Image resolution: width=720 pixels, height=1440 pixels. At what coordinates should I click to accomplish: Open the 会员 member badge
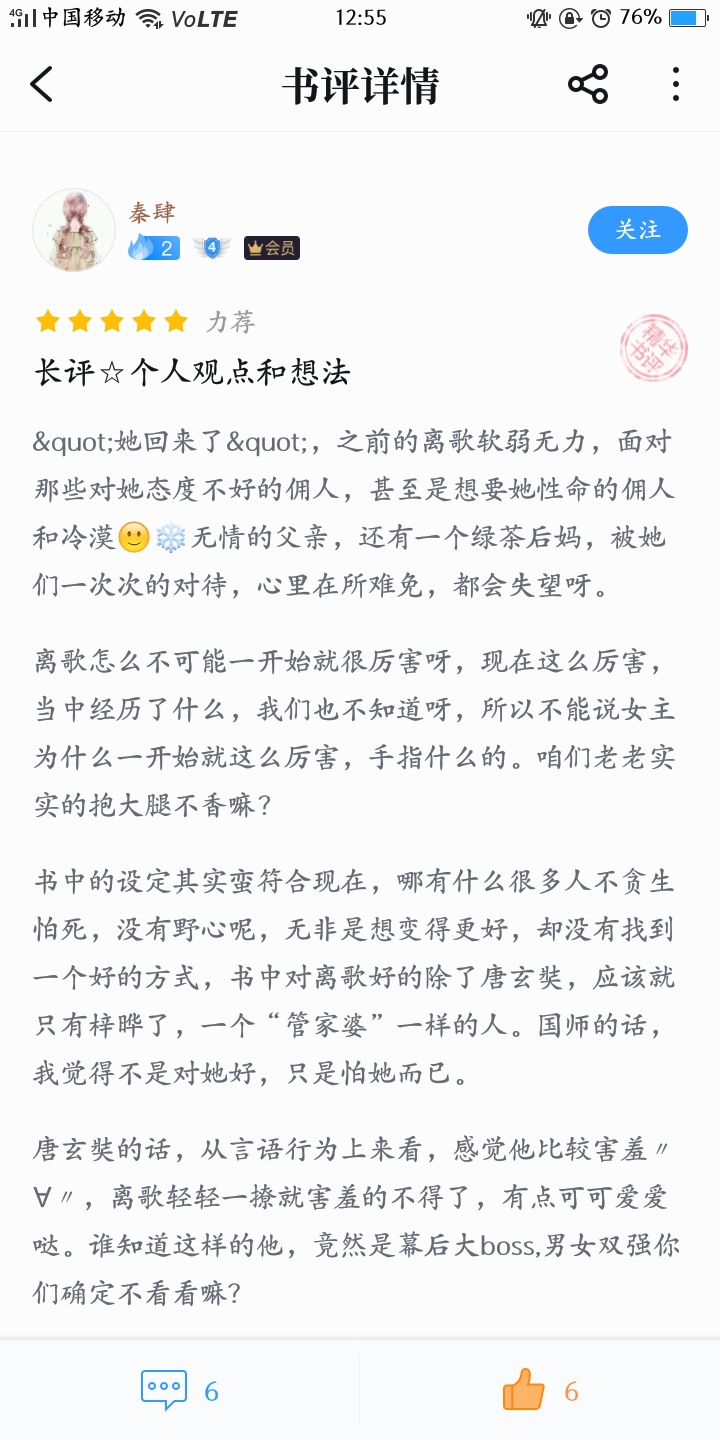click(272, 248)
